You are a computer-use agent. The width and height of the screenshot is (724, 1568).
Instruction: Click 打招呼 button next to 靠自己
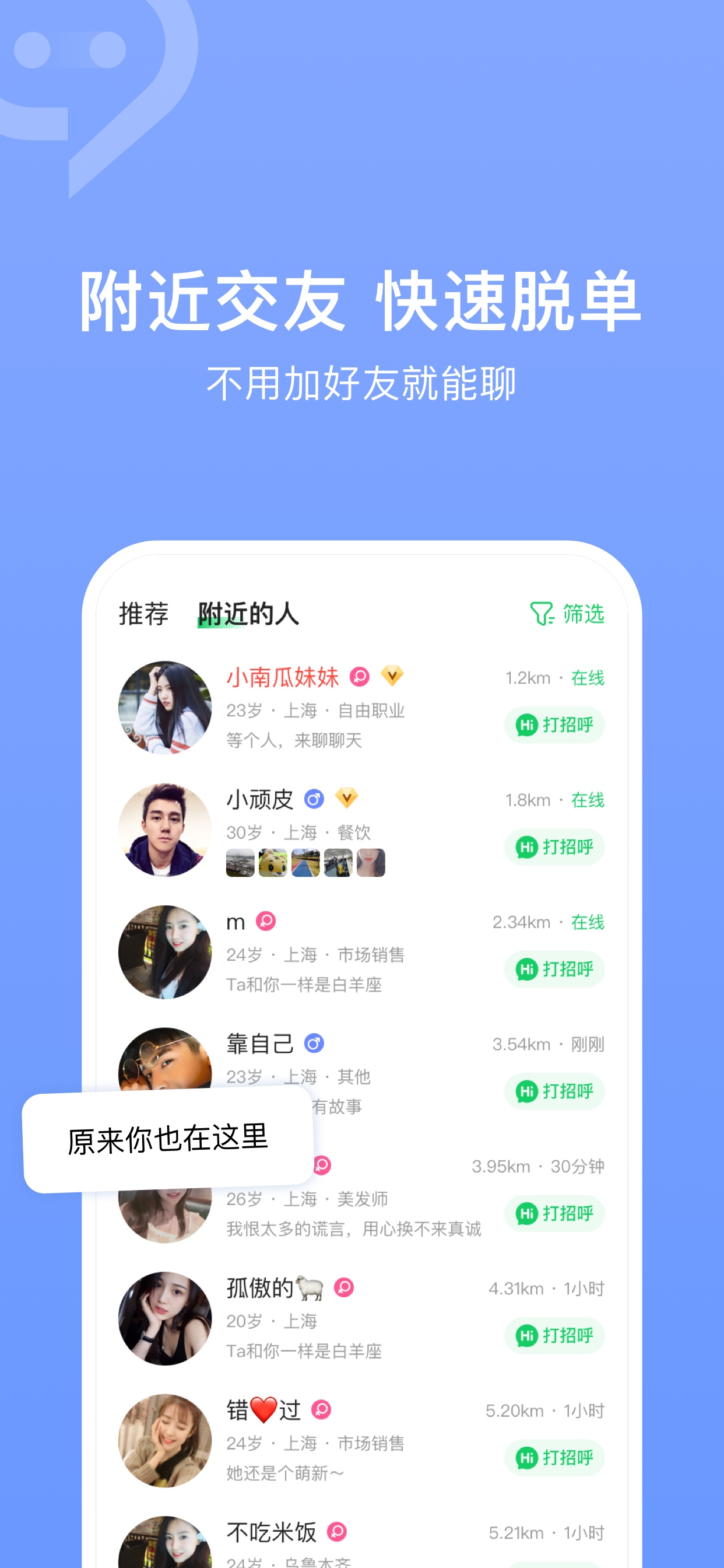(554, 1091)
